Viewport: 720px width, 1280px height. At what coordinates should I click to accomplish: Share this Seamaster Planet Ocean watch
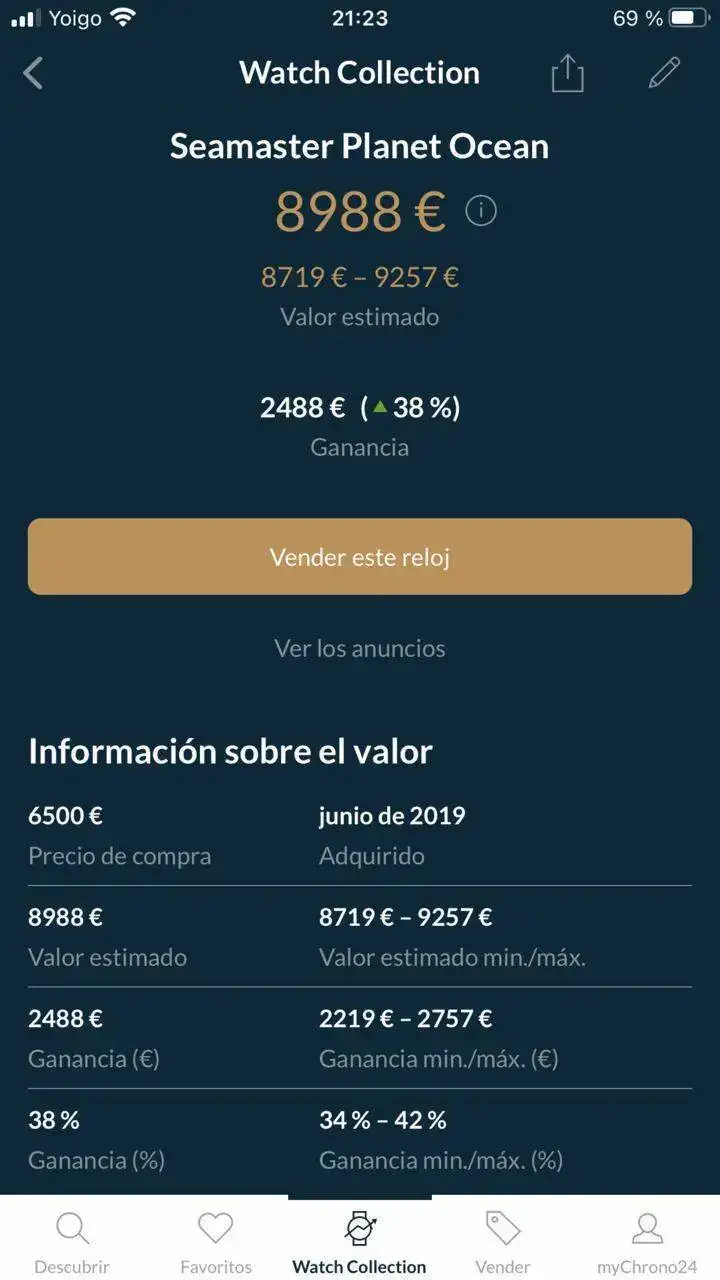[x=567, y=73]
